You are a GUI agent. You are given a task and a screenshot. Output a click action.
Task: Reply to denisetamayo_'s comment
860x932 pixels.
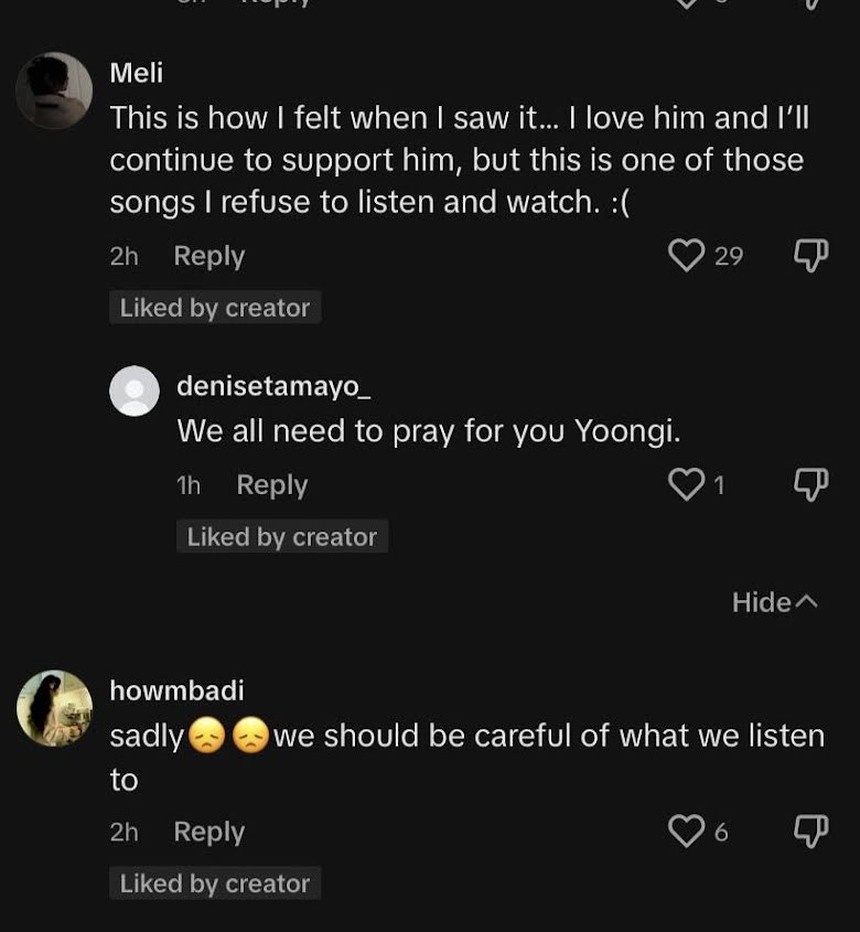[272, 485]
